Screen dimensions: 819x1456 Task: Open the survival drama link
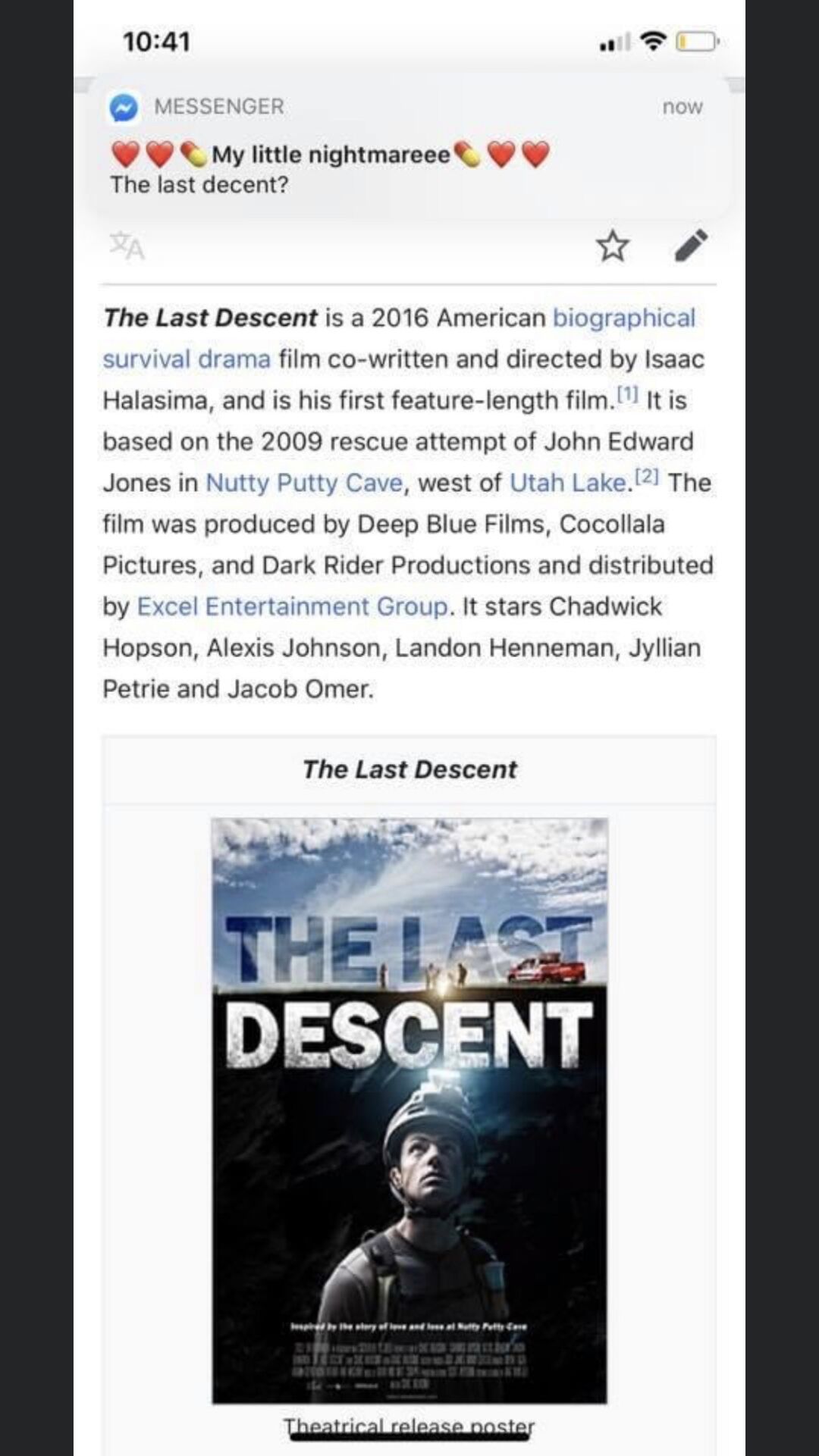187,359
